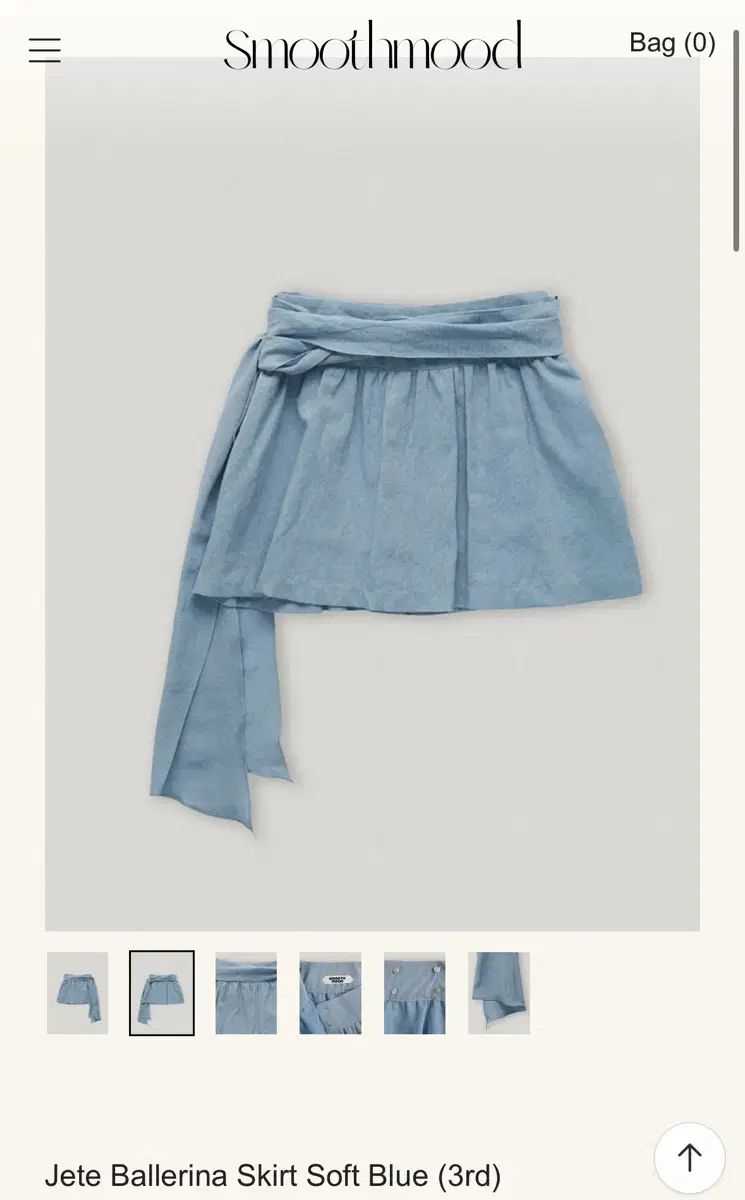Open the main skirt product image
This screenshot has height=1200, width=745.
click(372, 494)
